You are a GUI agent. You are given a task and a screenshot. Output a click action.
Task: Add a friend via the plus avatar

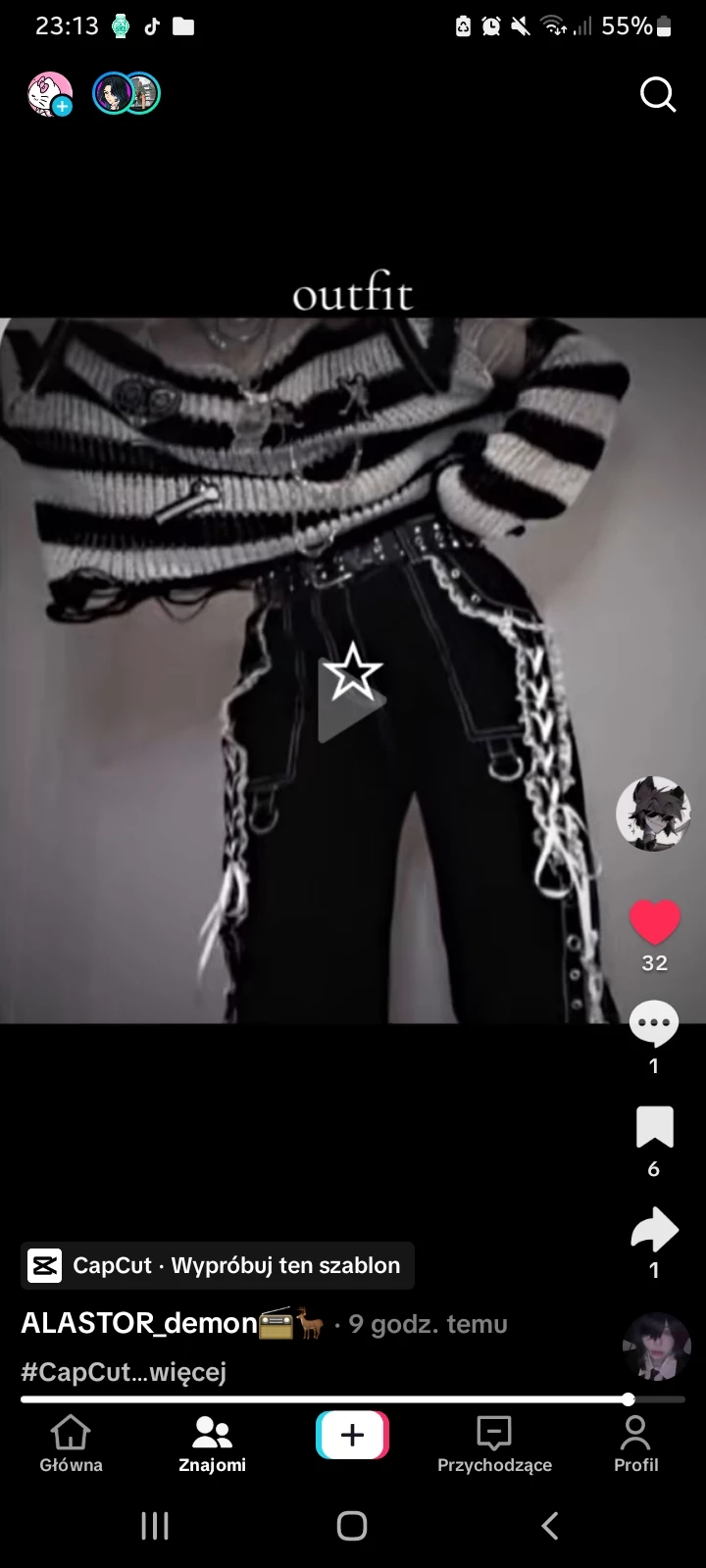click(49, 94)
